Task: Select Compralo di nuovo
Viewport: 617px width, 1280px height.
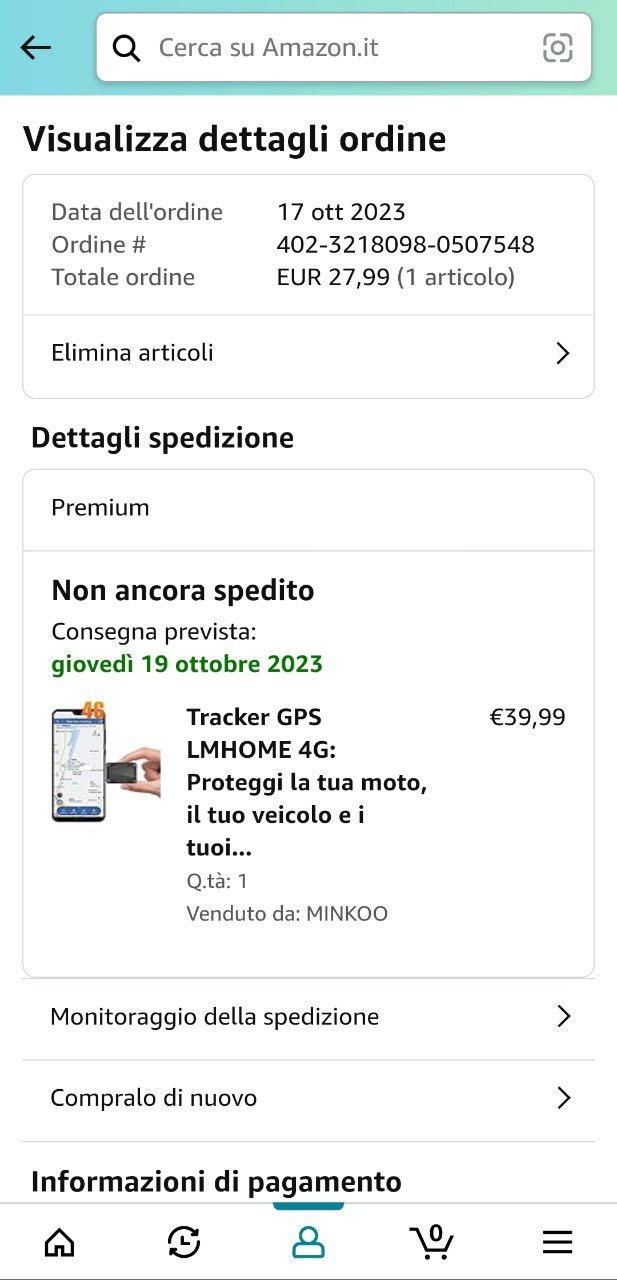Action: click(308, 1098)
